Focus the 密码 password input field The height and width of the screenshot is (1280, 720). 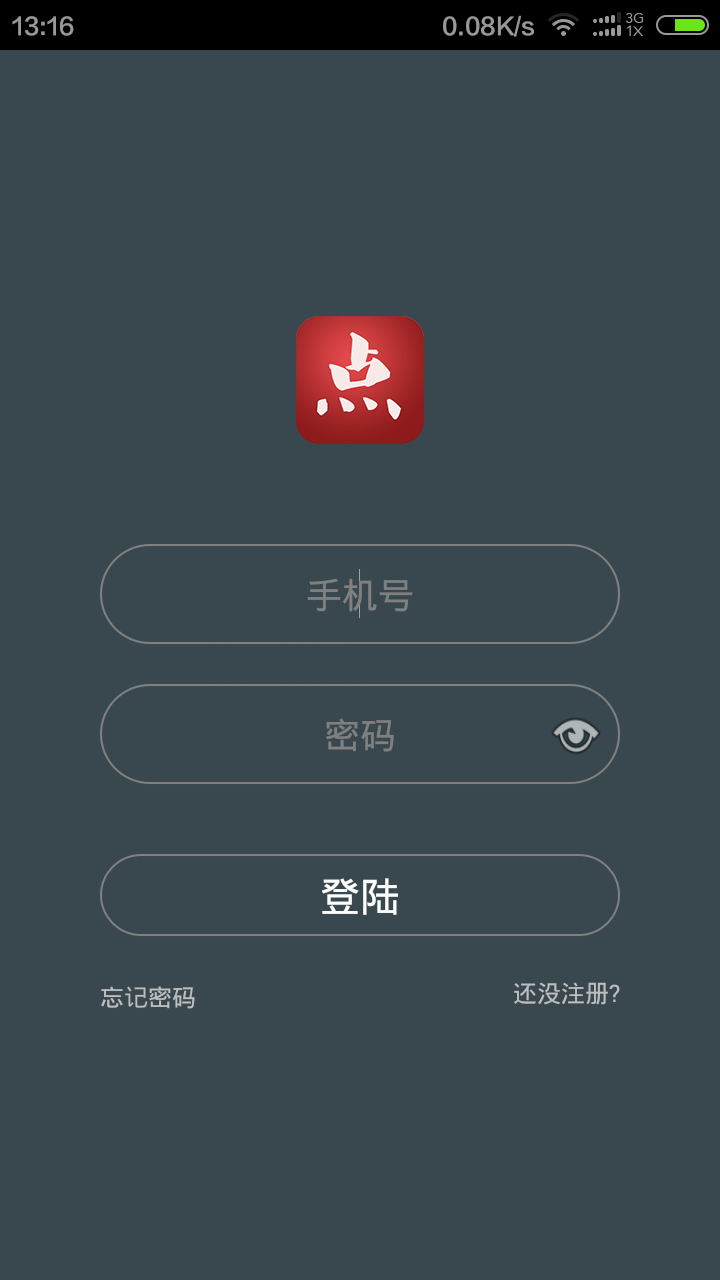click(x=360, y=734)
